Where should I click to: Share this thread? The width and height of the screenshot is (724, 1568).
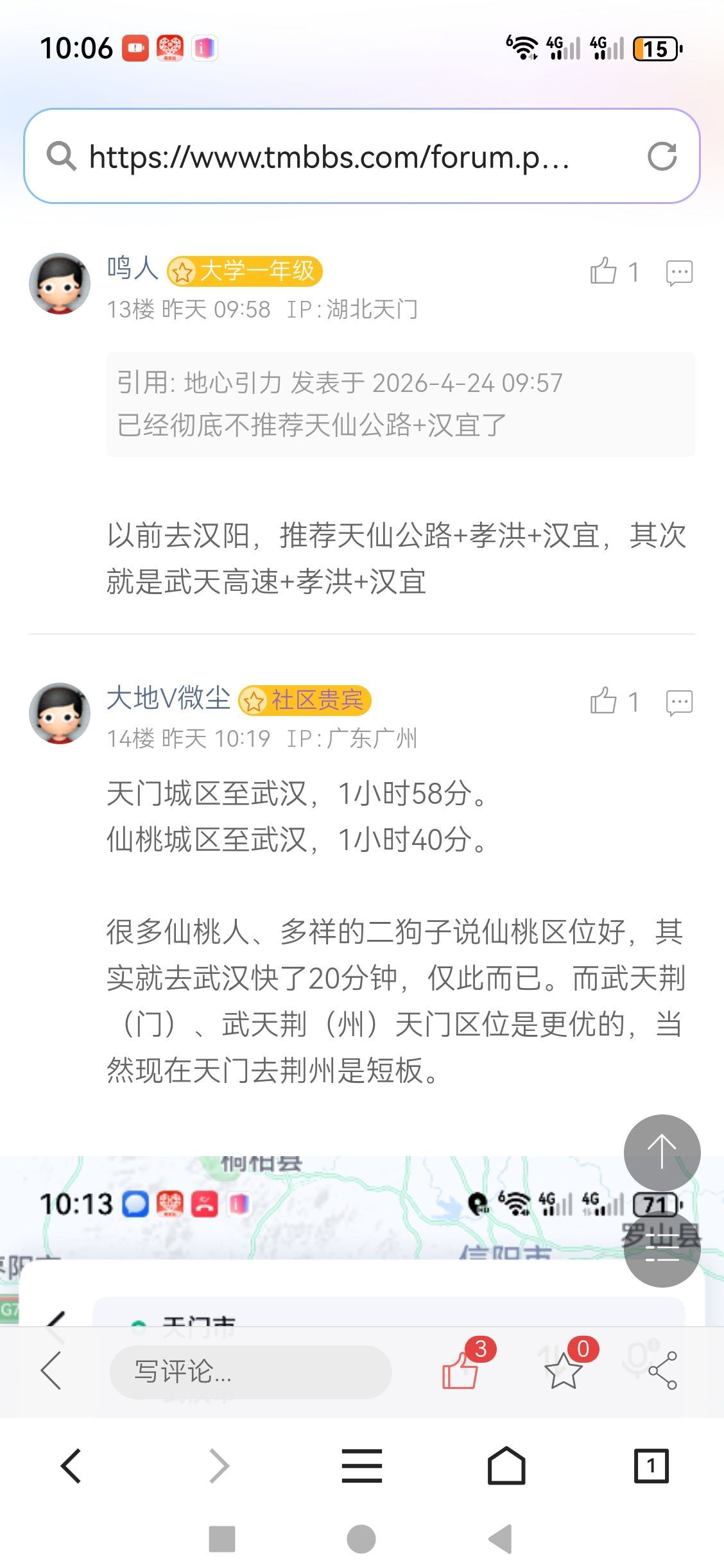[662, 1370]
